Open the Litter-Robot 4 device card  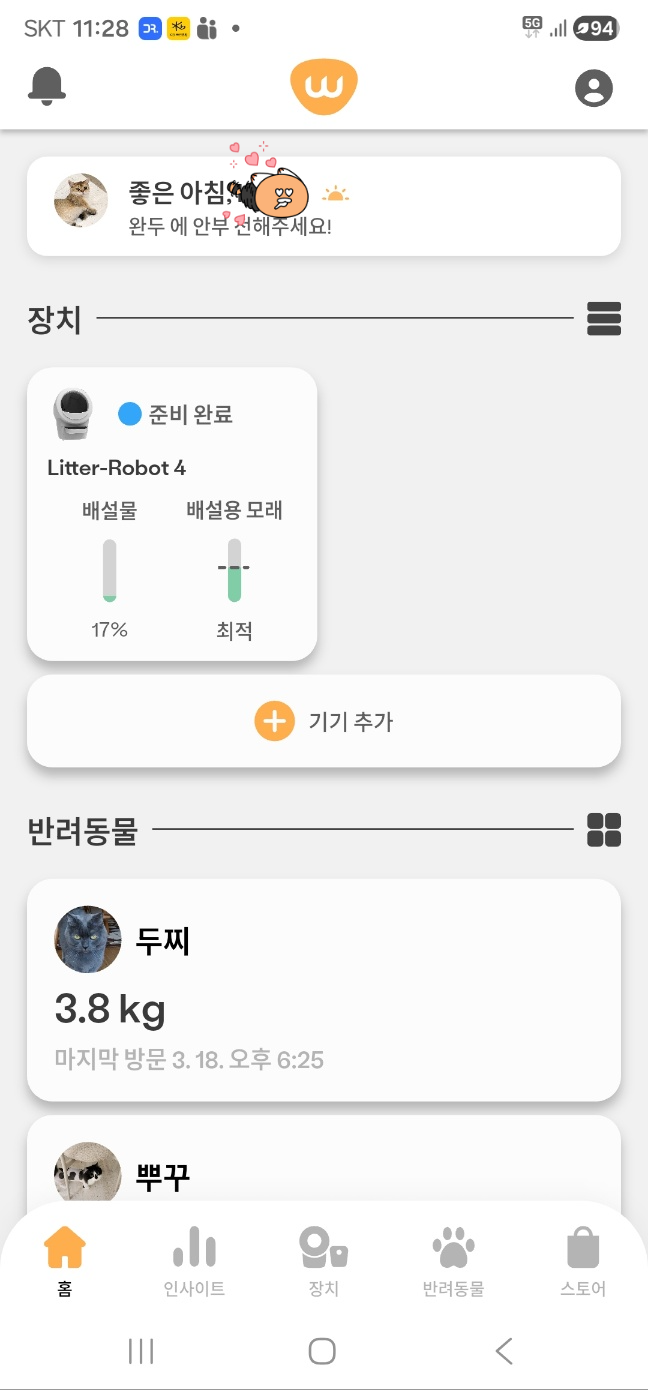pos(172,514)
